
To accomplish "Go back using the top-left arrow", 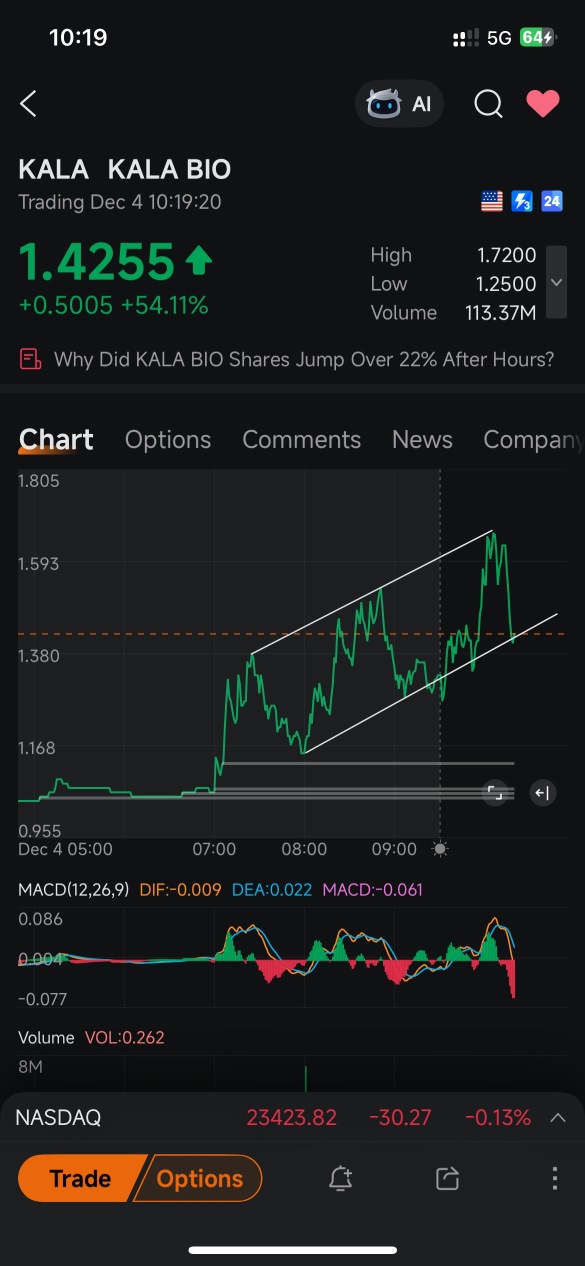I will [x=28, y=103].
